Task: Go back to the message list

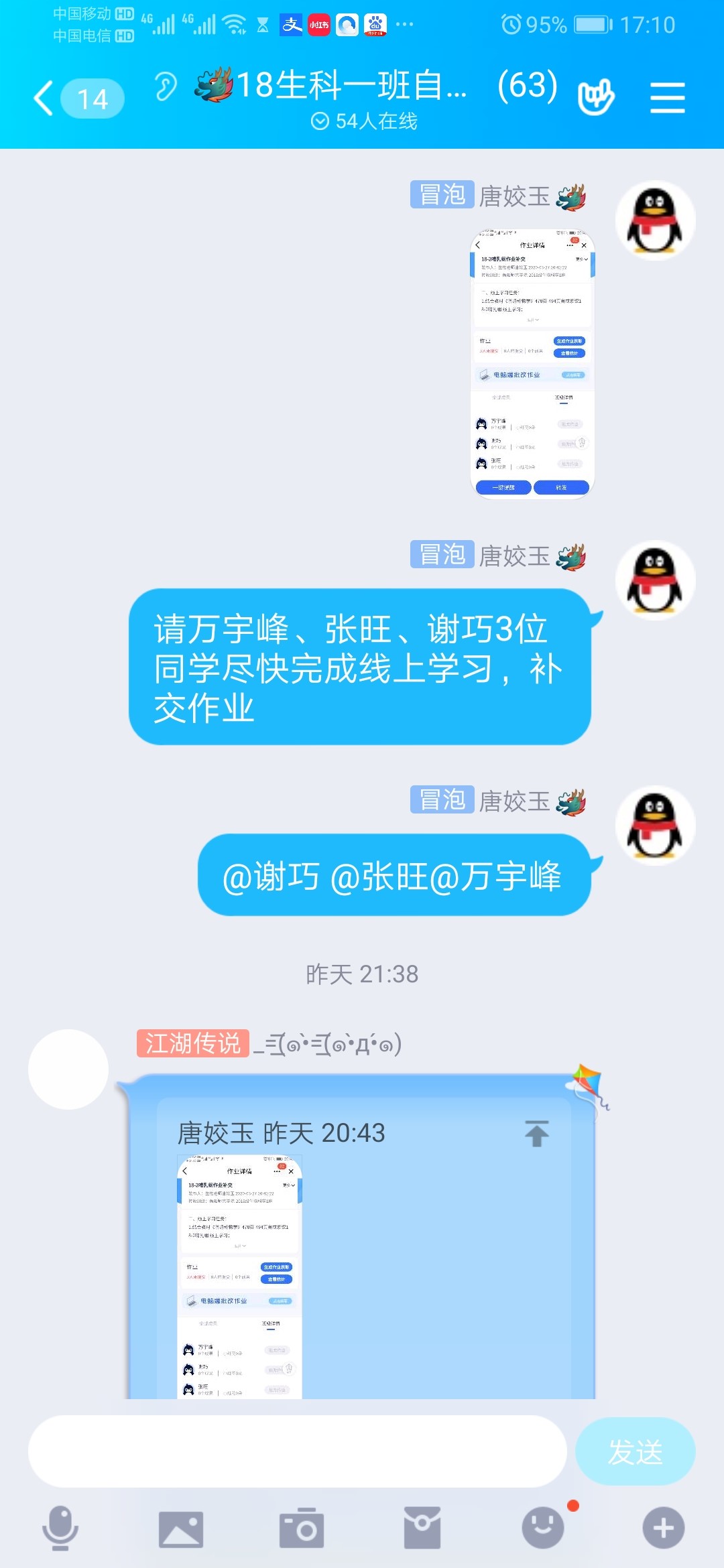Action: click(44, 99)
